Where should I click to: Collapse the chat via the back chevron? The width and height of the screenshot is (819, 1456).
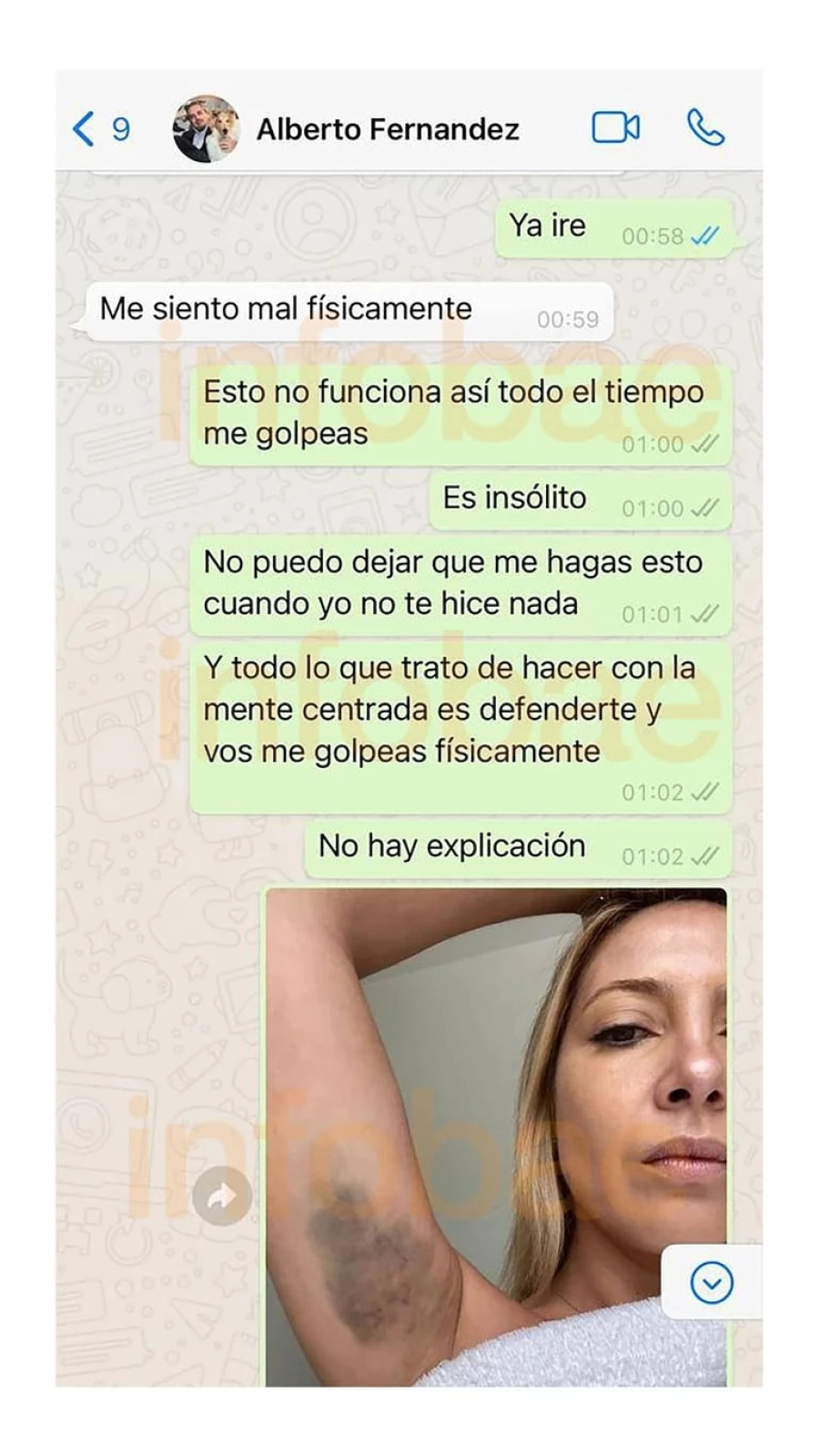pos(82,127)
